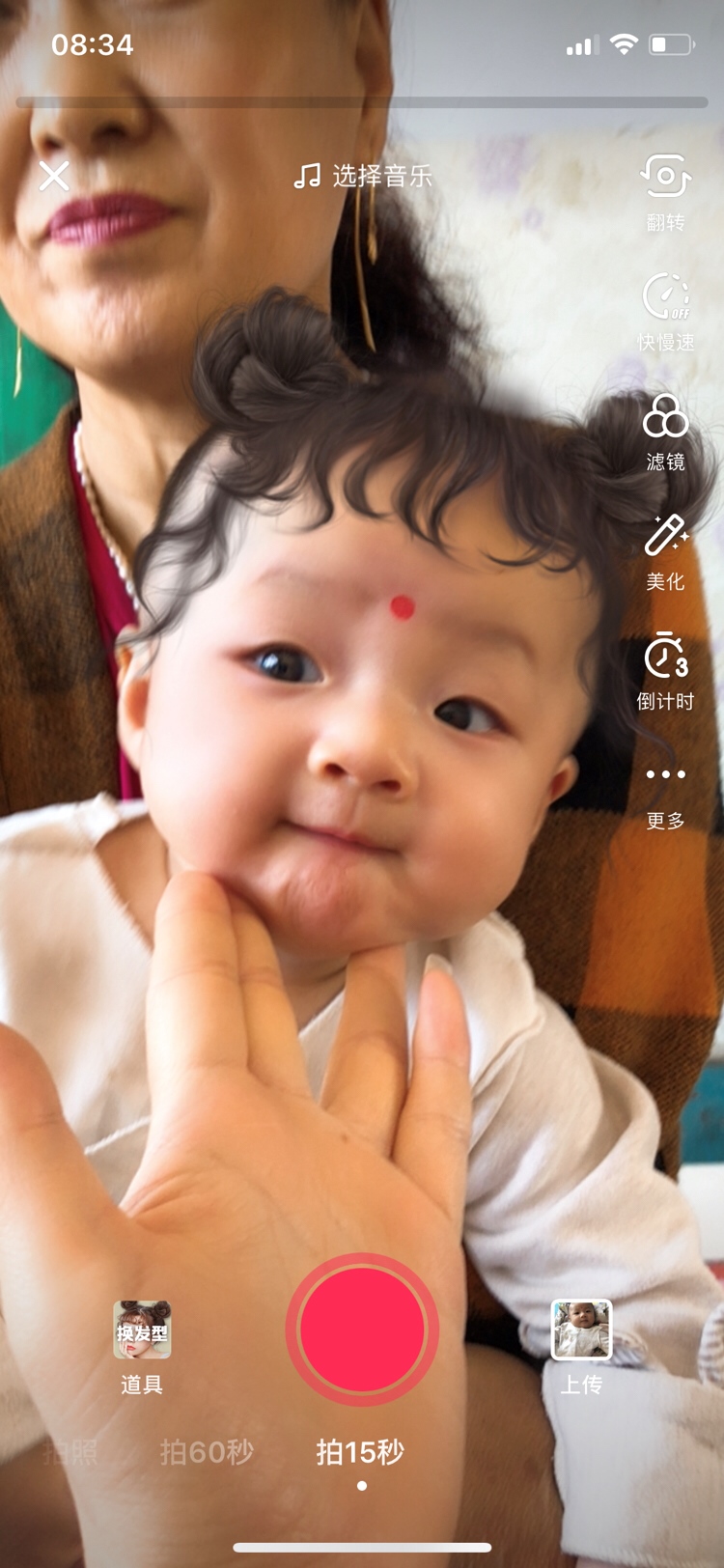Enable the 倒计时 countdown timer
The image size is (724, 1568).
[x=665, y=670]
